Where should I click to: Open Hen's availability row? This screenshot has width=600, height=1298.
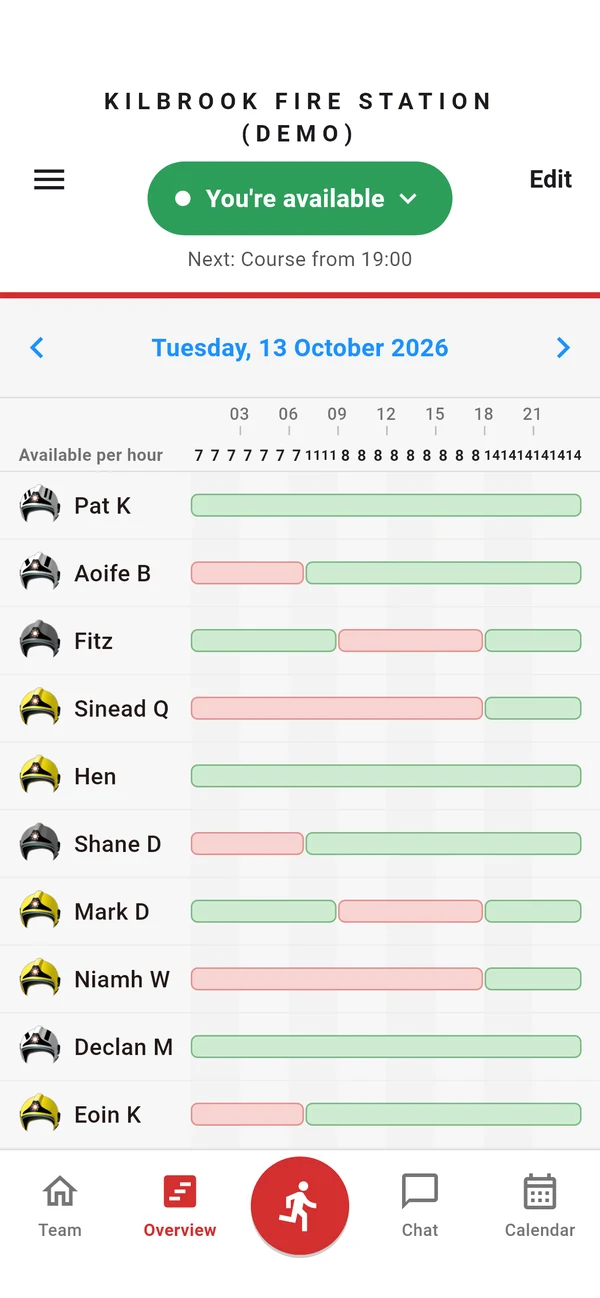300,776
